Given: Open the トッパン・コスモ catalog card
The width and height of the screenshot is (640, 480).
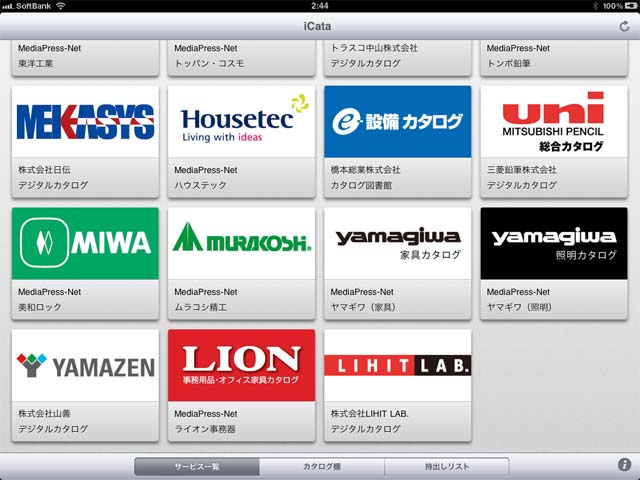Looking at the screenshot, I should [x=241, y=57].
